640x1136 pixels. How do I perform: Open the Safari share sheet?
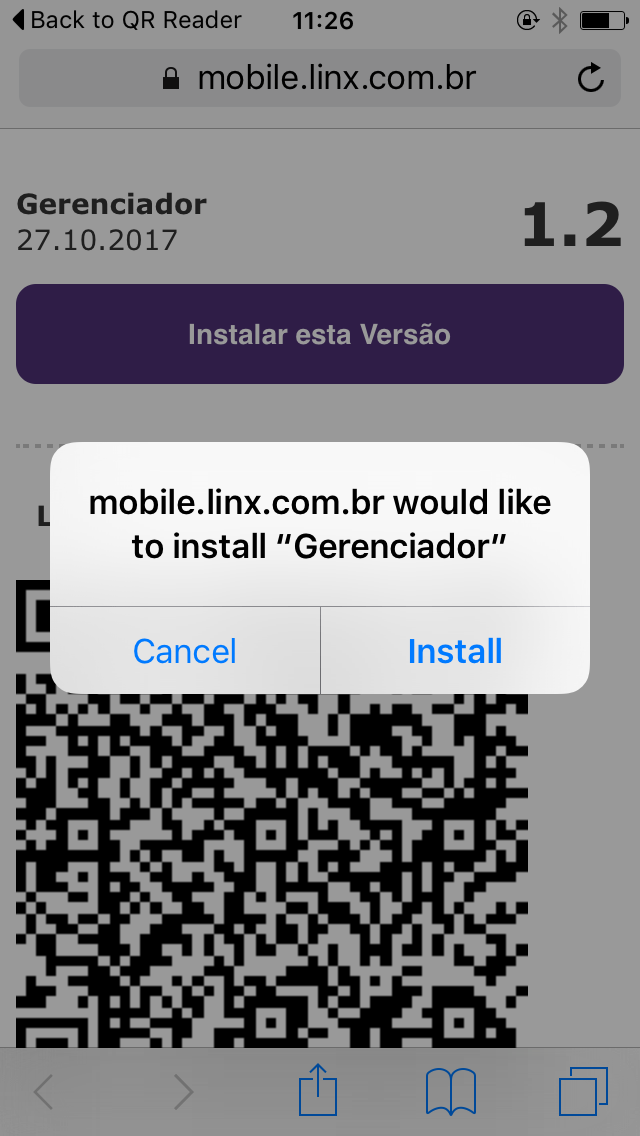(x=318, y=1090)
